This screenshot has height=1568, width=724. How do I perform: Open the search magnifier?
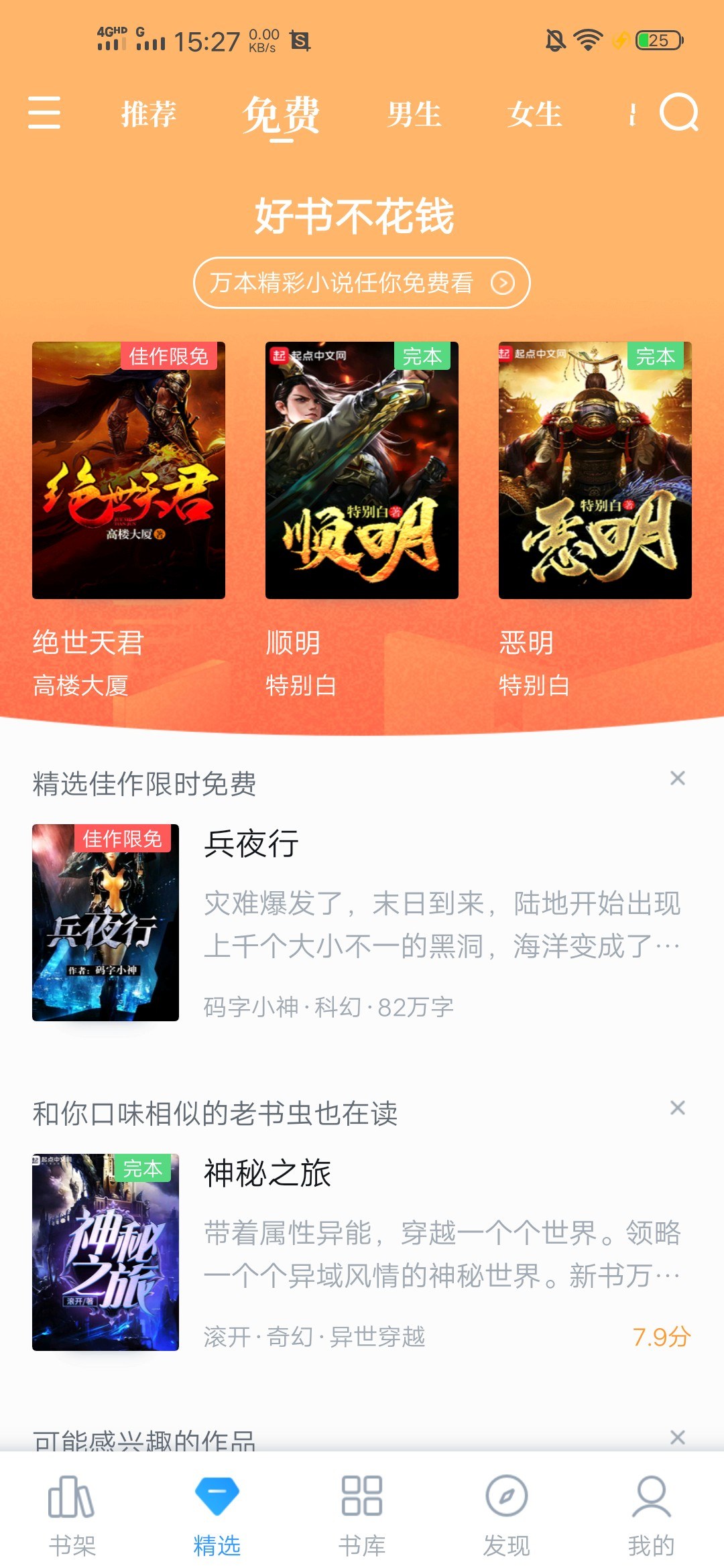678,112
